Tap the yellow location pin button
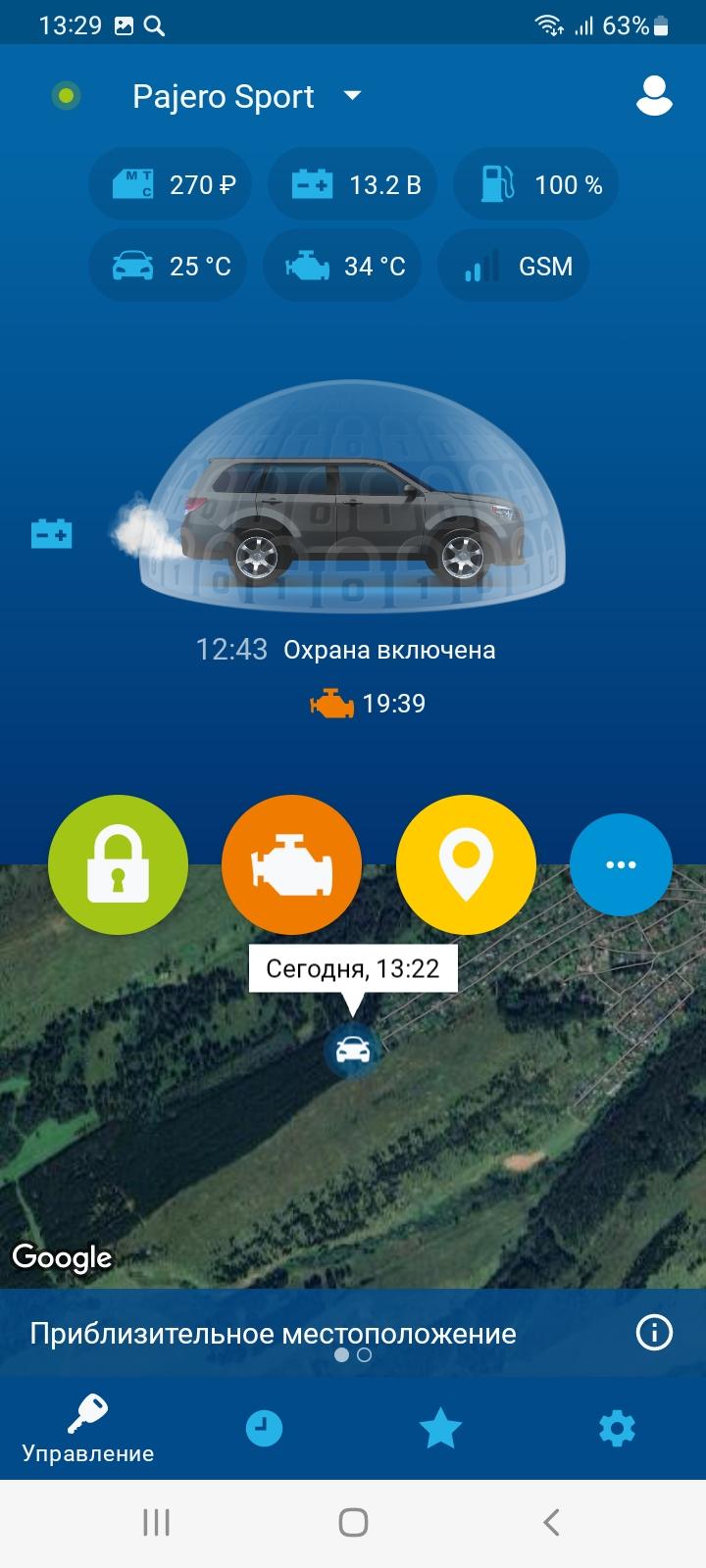 [x=466, y=864]
